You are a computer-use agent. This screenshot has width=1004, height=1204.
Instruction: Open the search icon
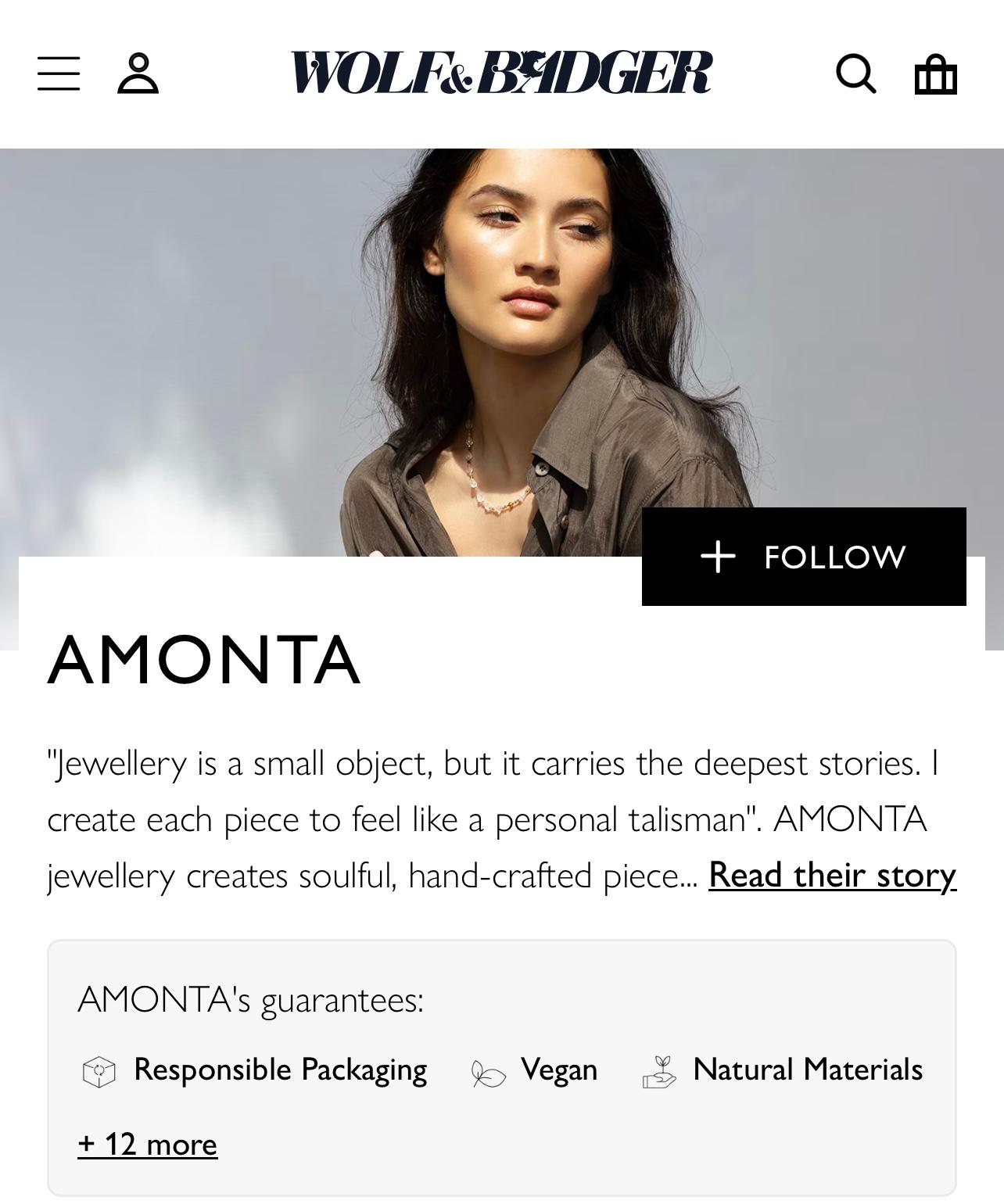click(x=855, y=73)
